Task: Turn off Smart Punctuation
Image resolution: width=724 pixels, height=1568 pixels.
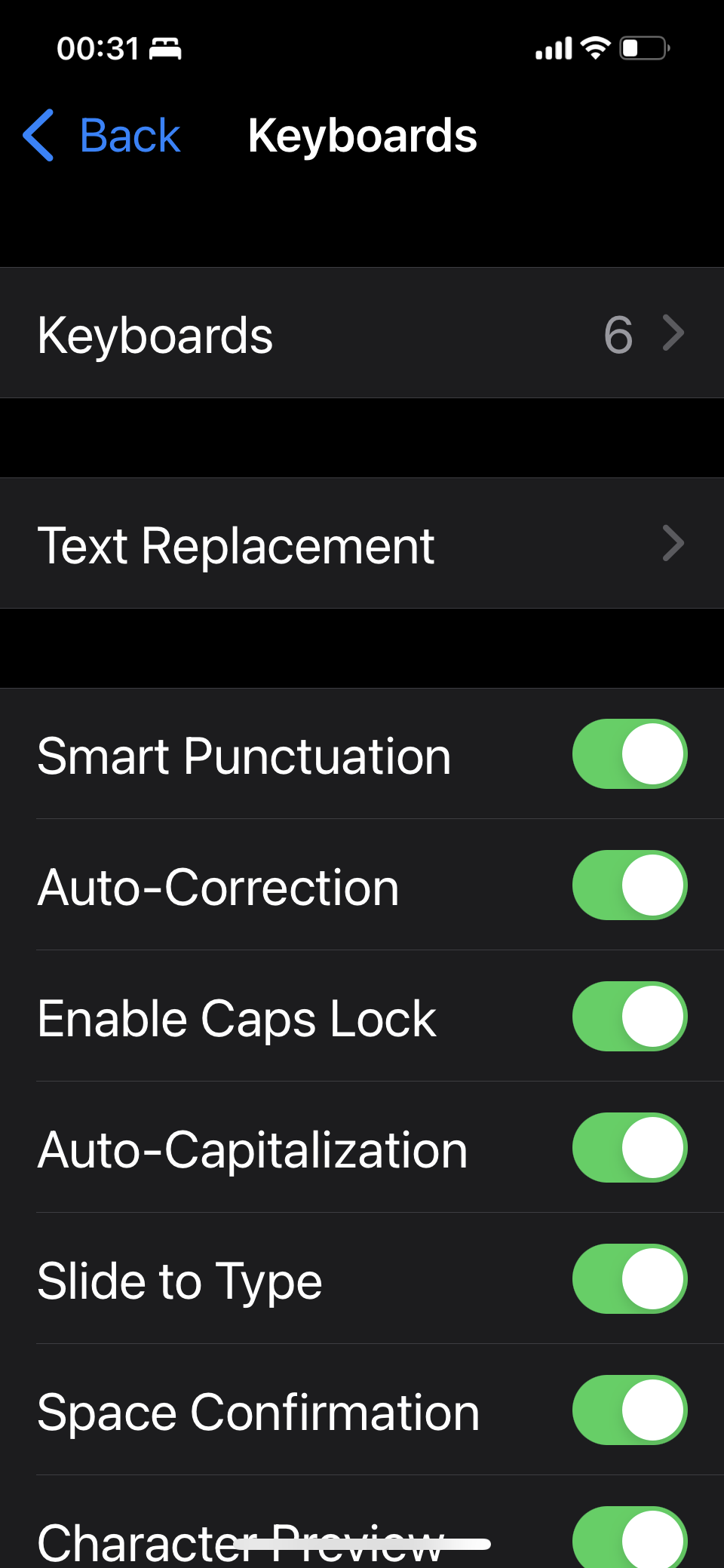Action: pyautogui.click(x=629, y=754)
